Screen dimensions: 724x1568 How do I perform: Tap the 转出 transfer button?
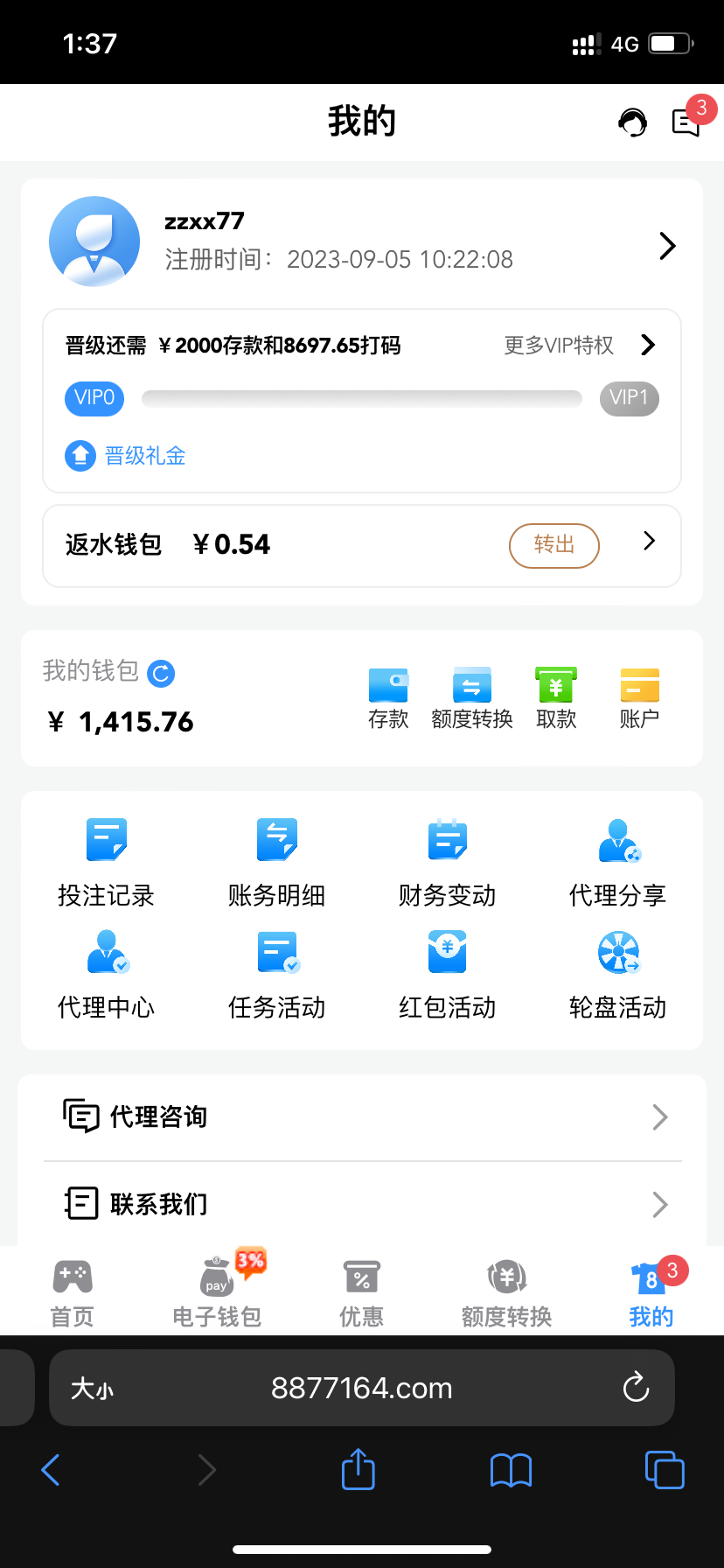pos(553,544)
